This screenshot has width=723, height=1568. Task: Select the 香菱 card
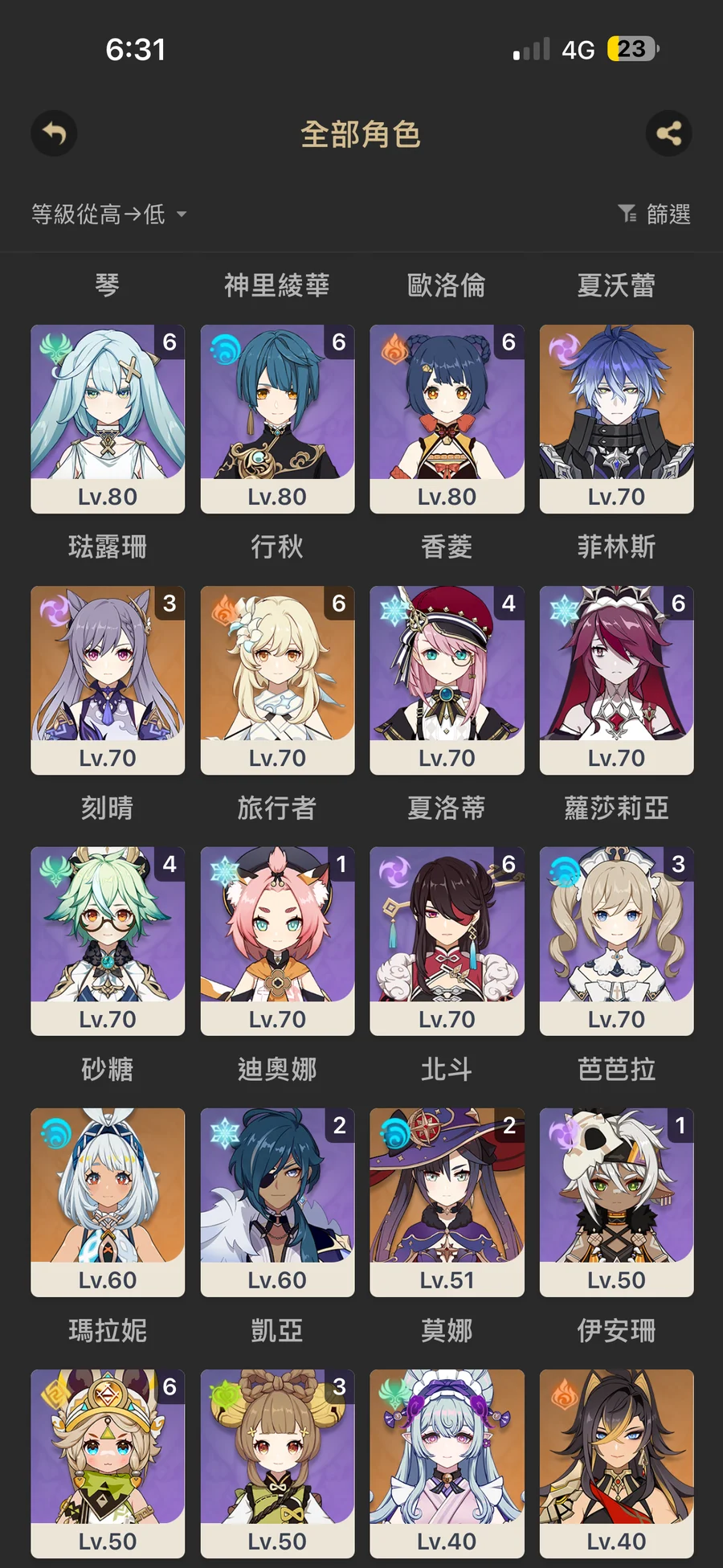pos(447,418)
